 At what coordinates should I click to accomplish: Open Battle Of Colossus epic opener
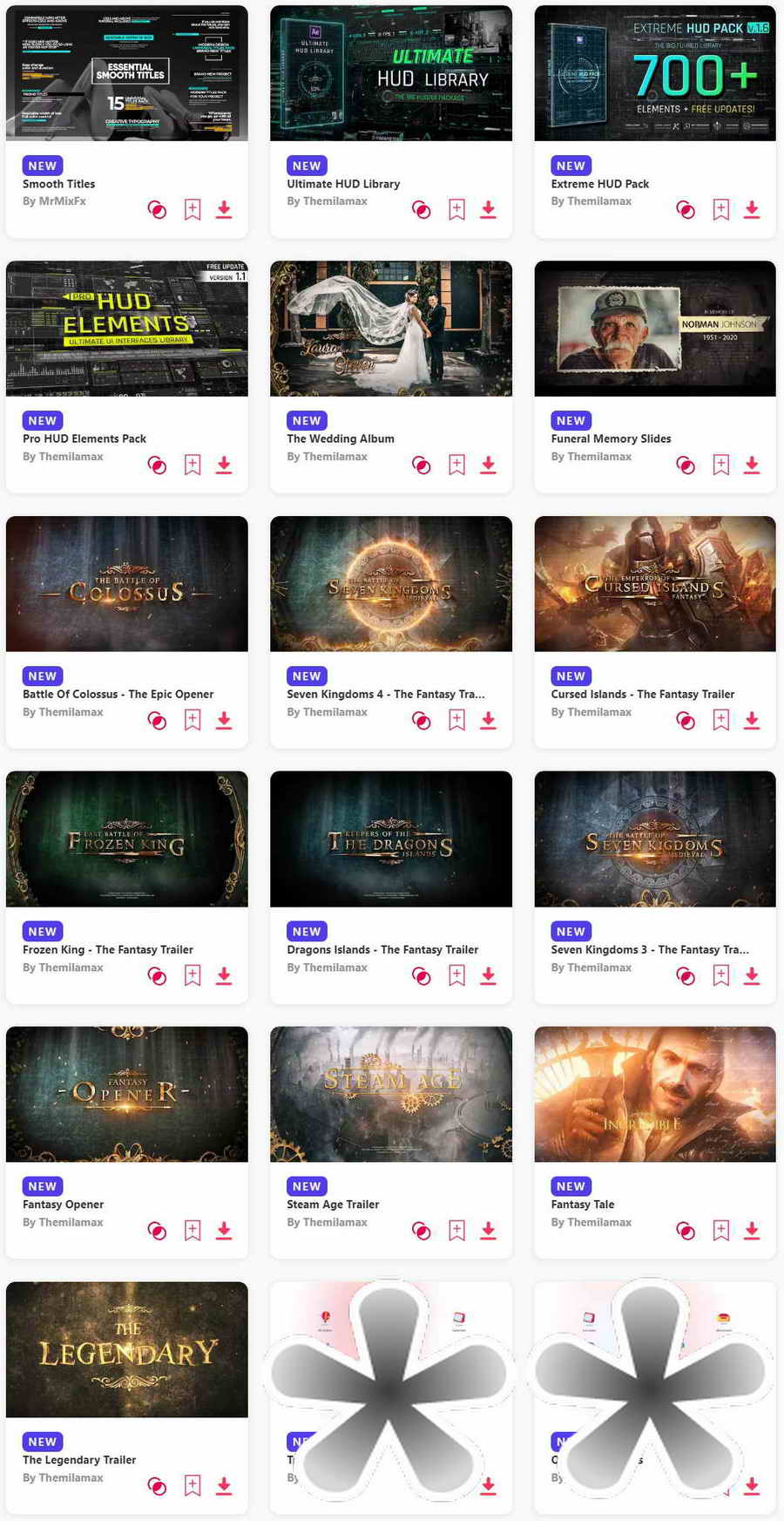(126, 584)
